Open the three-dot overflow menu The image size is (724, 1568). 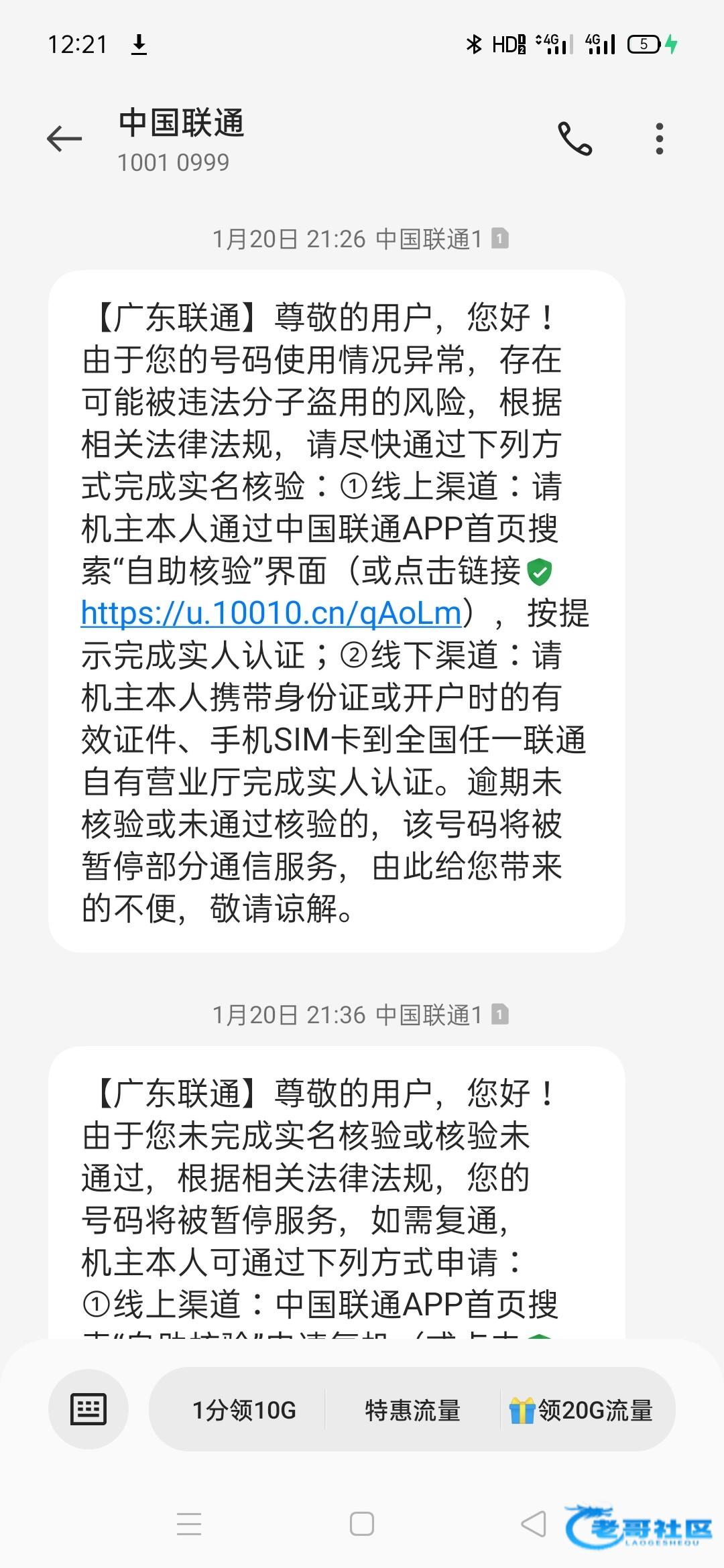pyautogui.click(x=660, y=139)
